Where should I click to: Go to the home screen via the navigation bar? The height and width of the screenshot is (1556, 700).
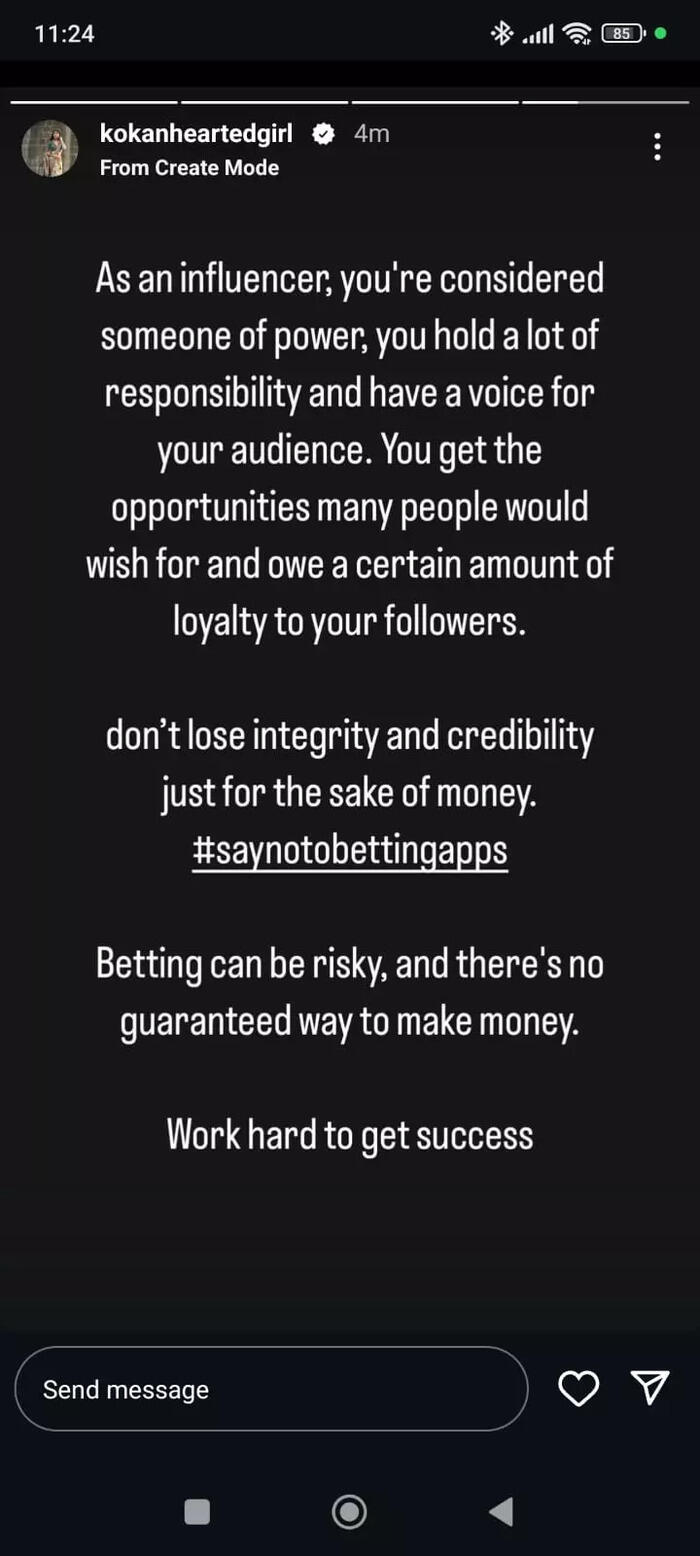(349, 1511)
